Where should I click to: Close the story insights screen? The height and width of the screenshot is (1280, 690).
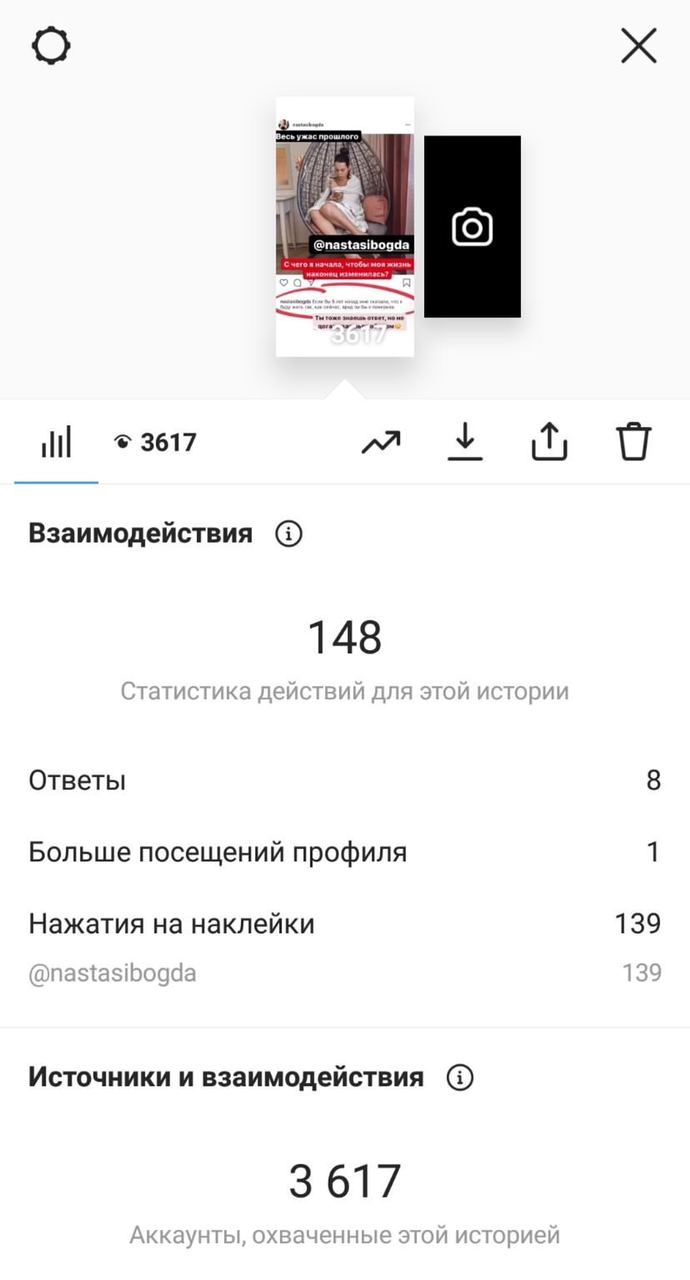[639, 46]
